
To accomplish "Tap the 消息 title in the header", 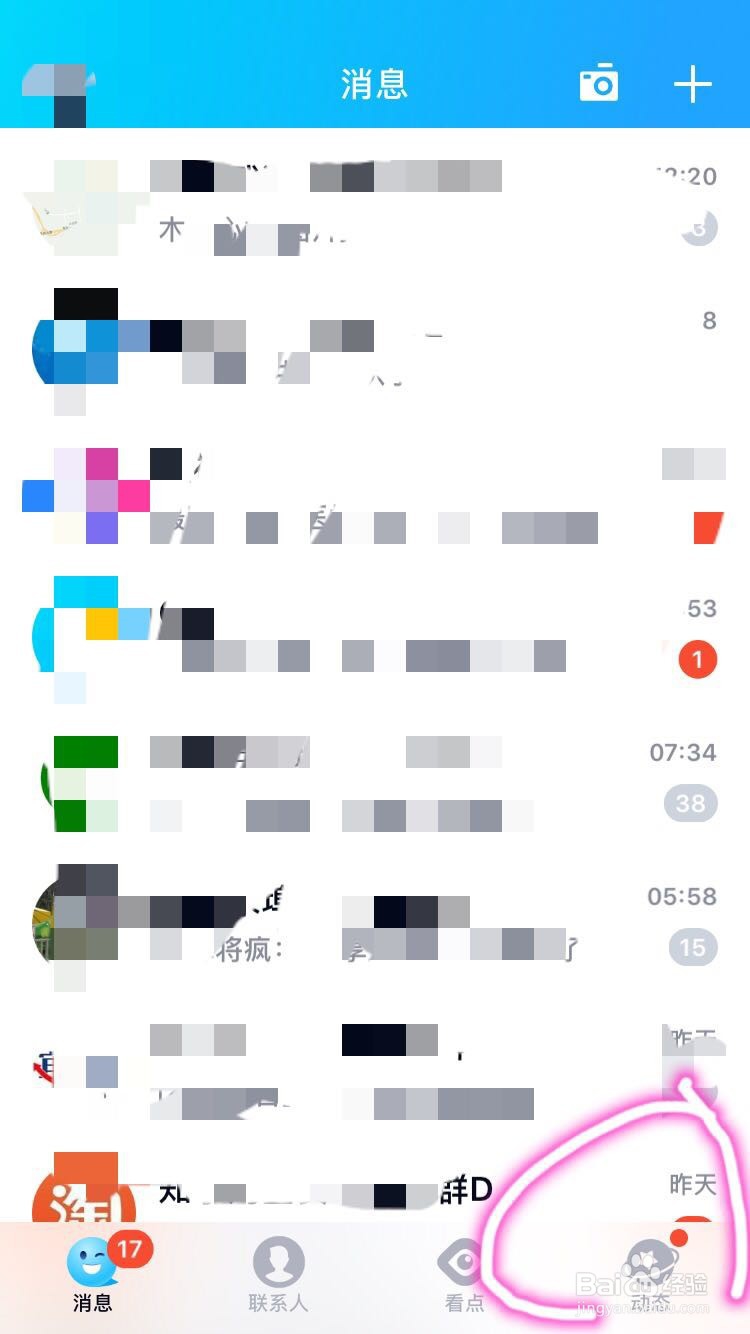I will coord(375,84).
